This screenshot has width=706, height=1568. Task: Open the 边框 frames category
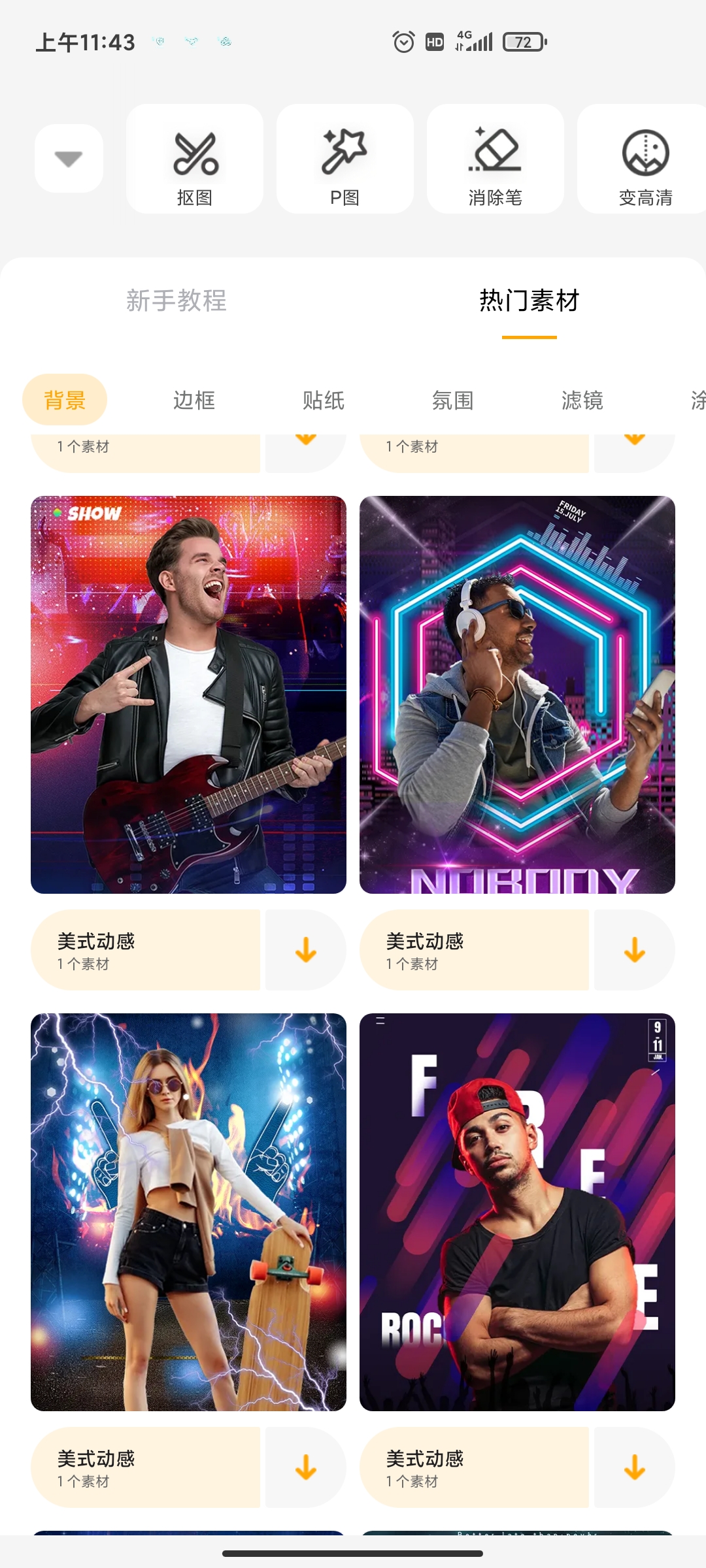click(x=194, y=400)
